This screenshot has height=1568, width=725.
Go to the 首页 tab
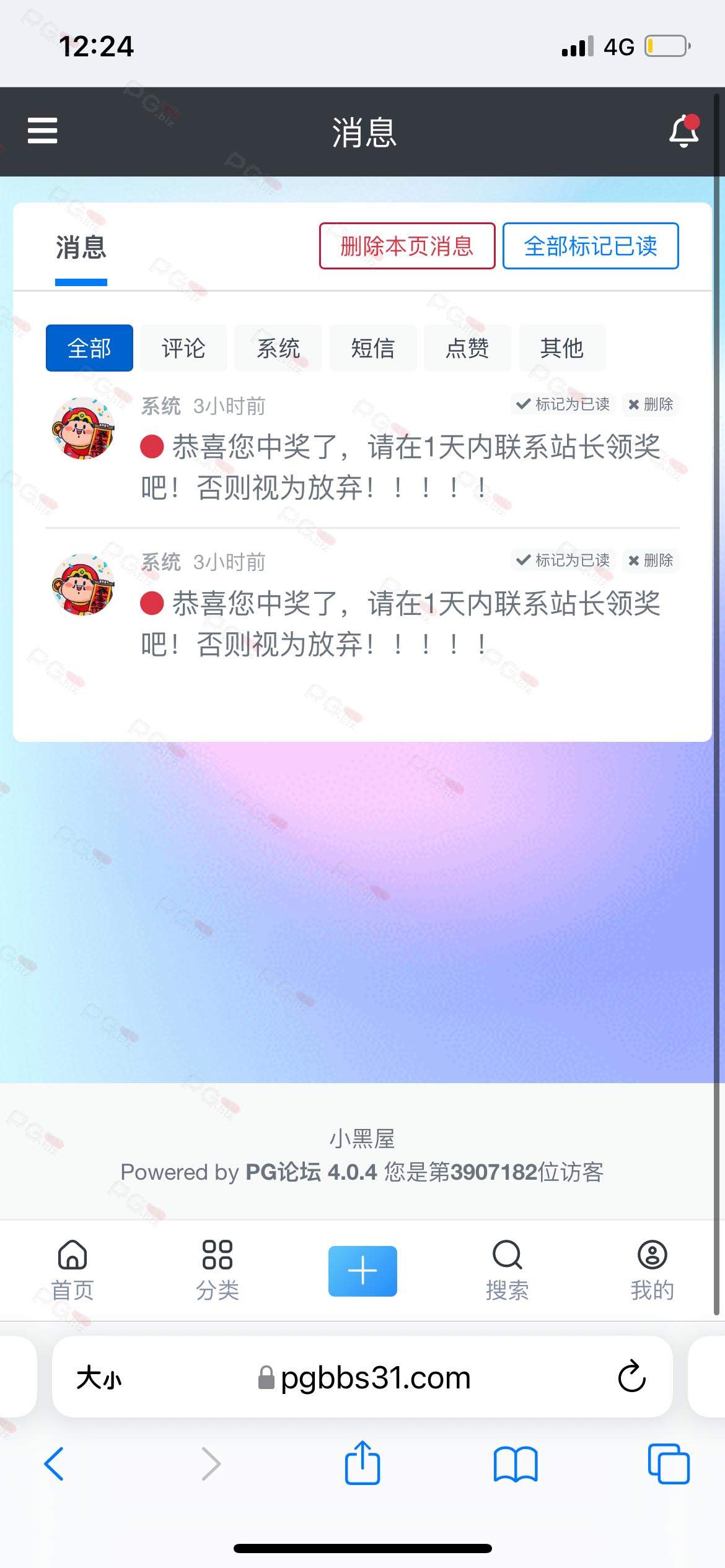72,1270
